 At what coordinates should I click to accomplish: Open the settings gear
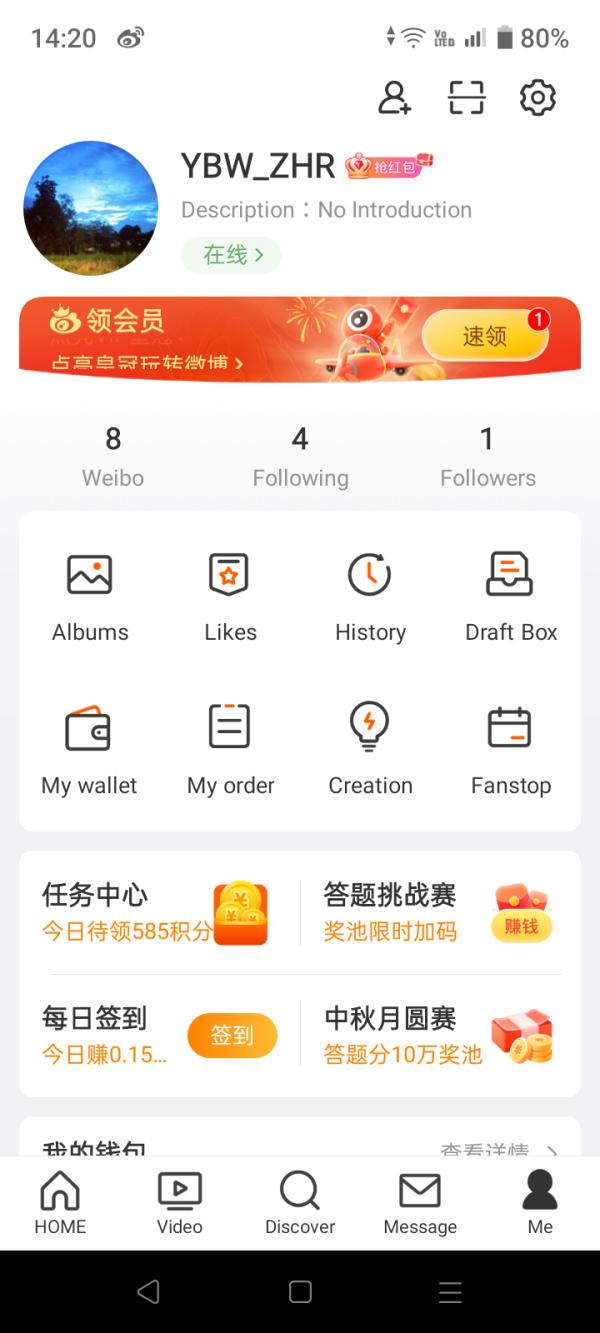pos(537,98)
